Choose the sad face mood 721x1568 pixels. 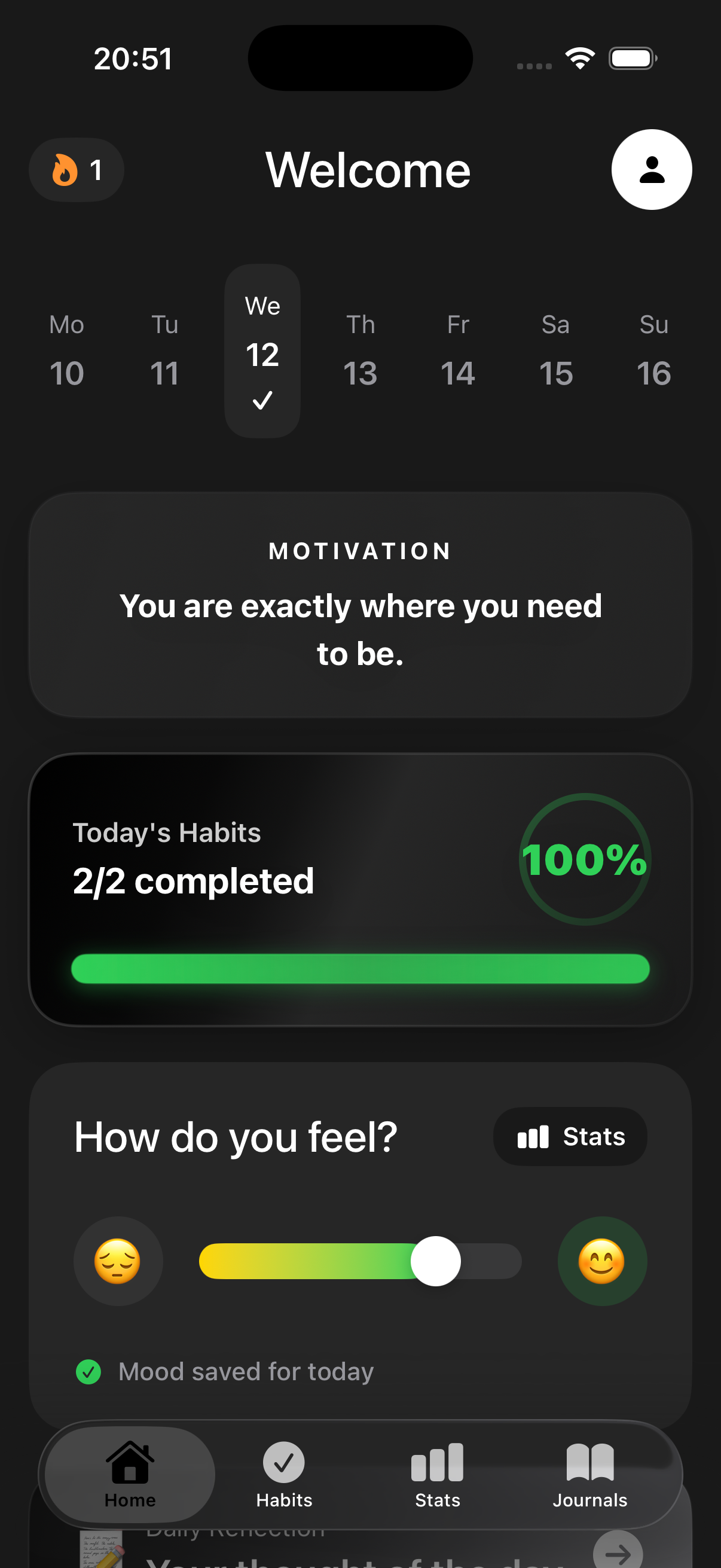coord(118,1261)
